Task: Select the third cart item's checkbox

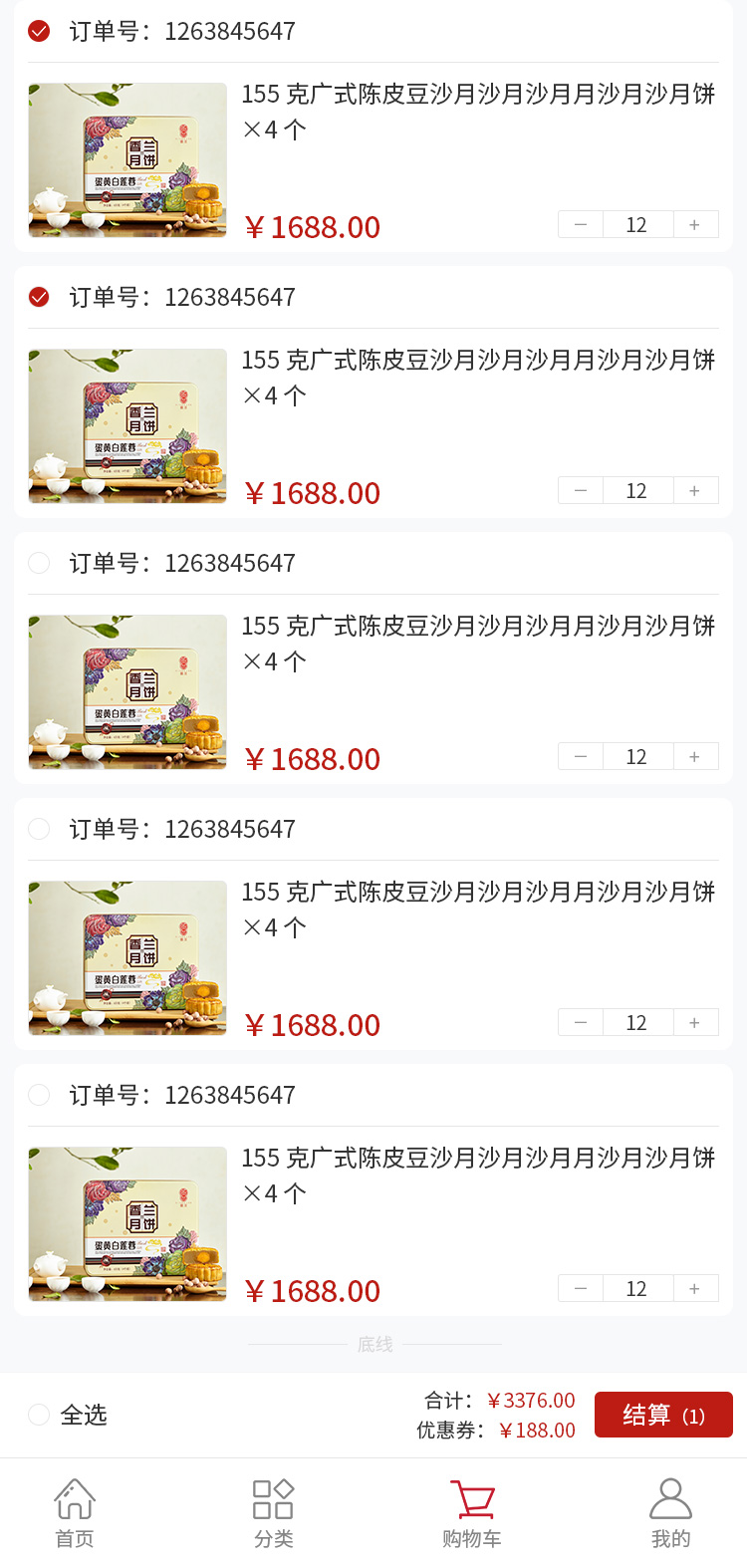Action: tap(39, 563)
